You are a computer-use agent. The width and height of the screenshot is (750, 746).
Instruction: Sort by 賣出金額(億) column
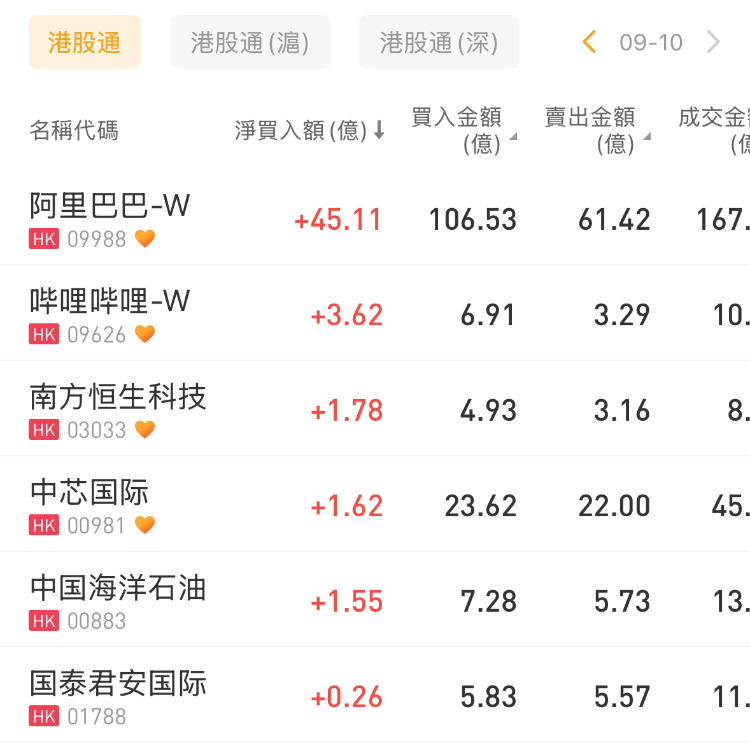coord(596,130)
